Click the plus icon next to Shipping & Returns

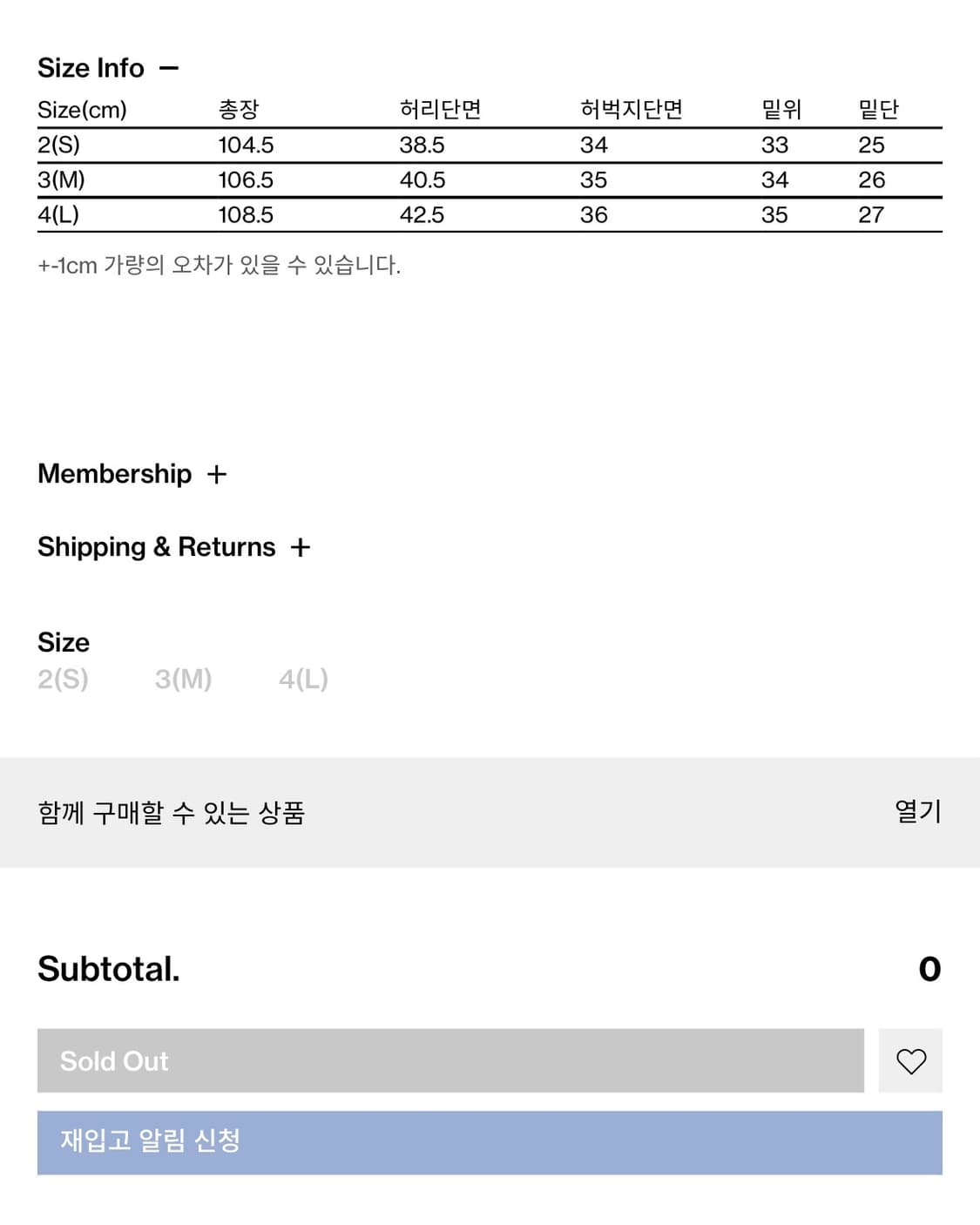(x=301, y=547)
